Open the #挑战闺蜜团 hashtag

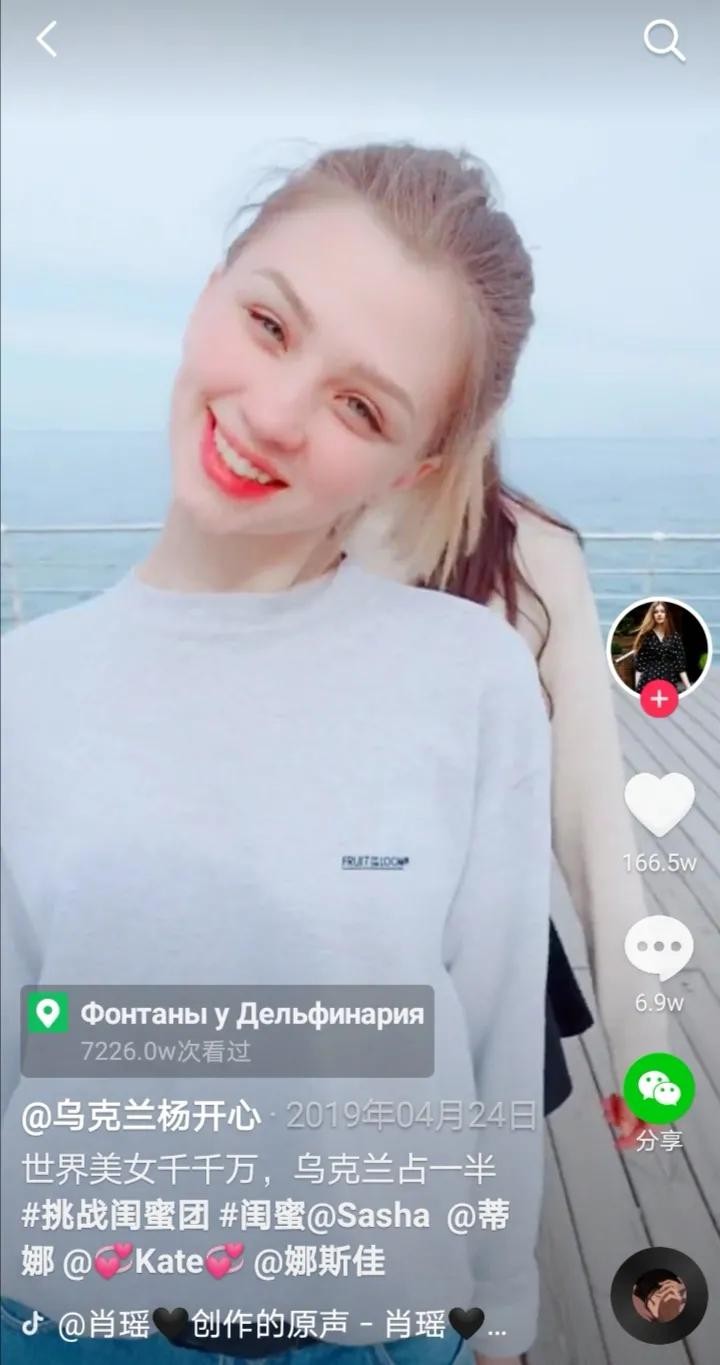115,1216
